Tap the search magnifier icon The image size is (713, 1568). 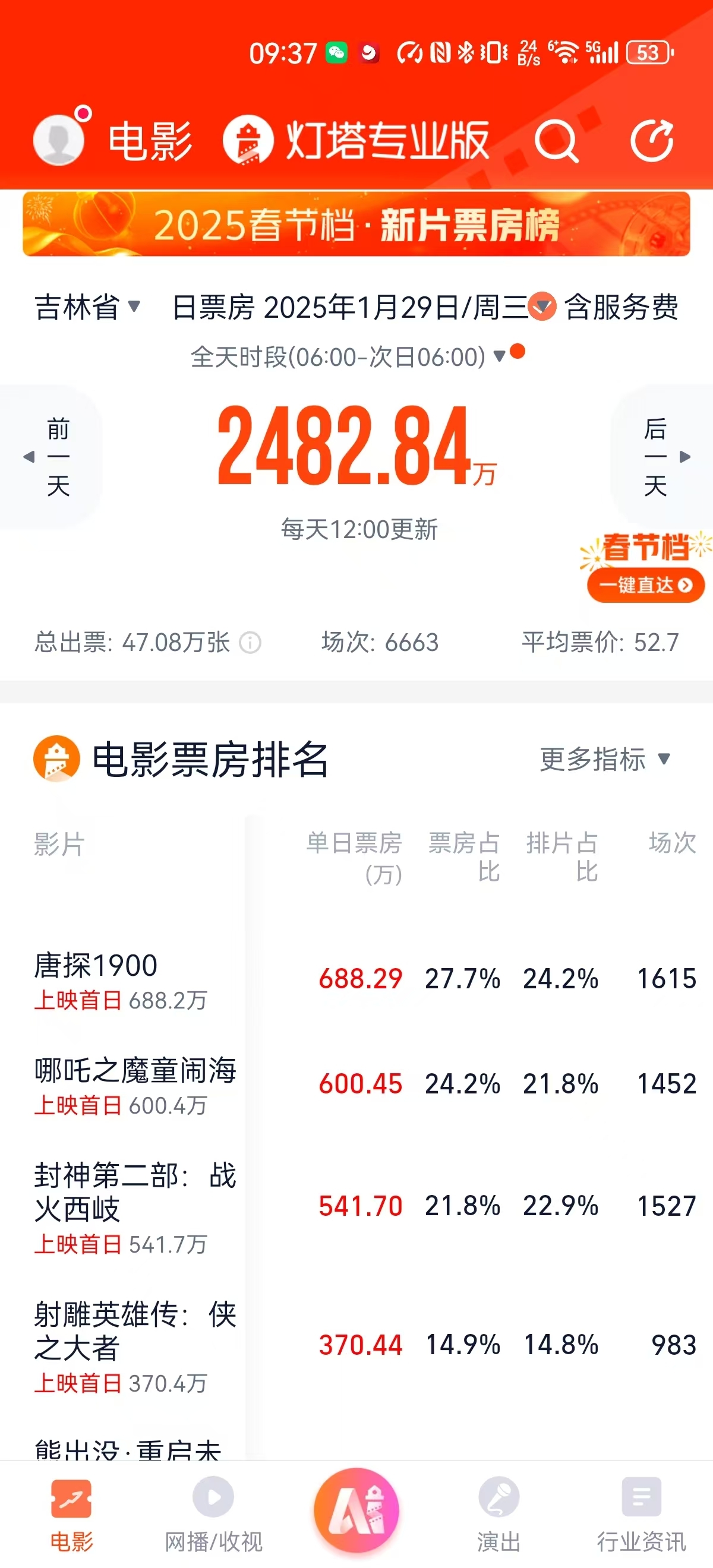pos(555,141)
